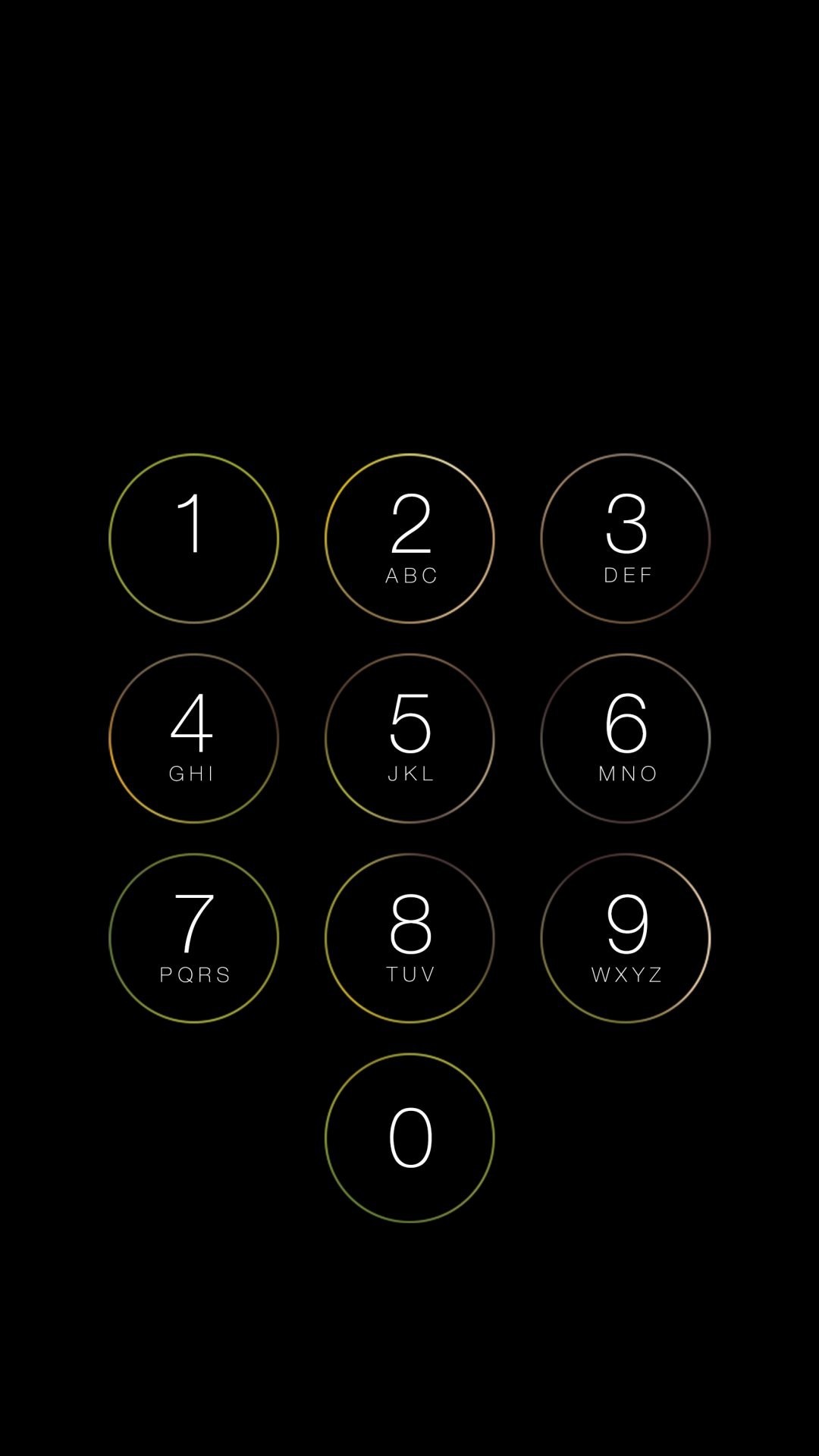Enter digit 1 on the keypad

(x=193, y=538)
